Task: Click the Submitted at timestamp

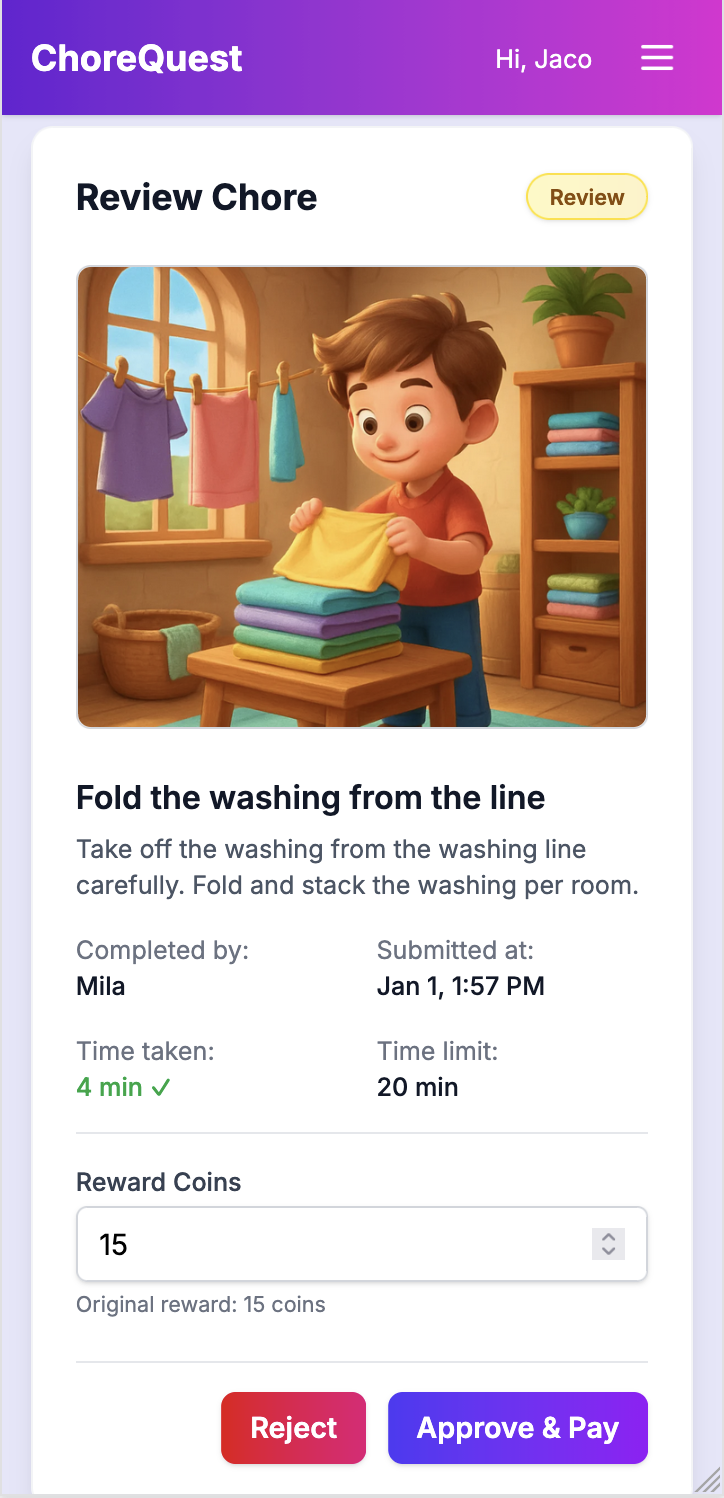Action: pos(460,986)
